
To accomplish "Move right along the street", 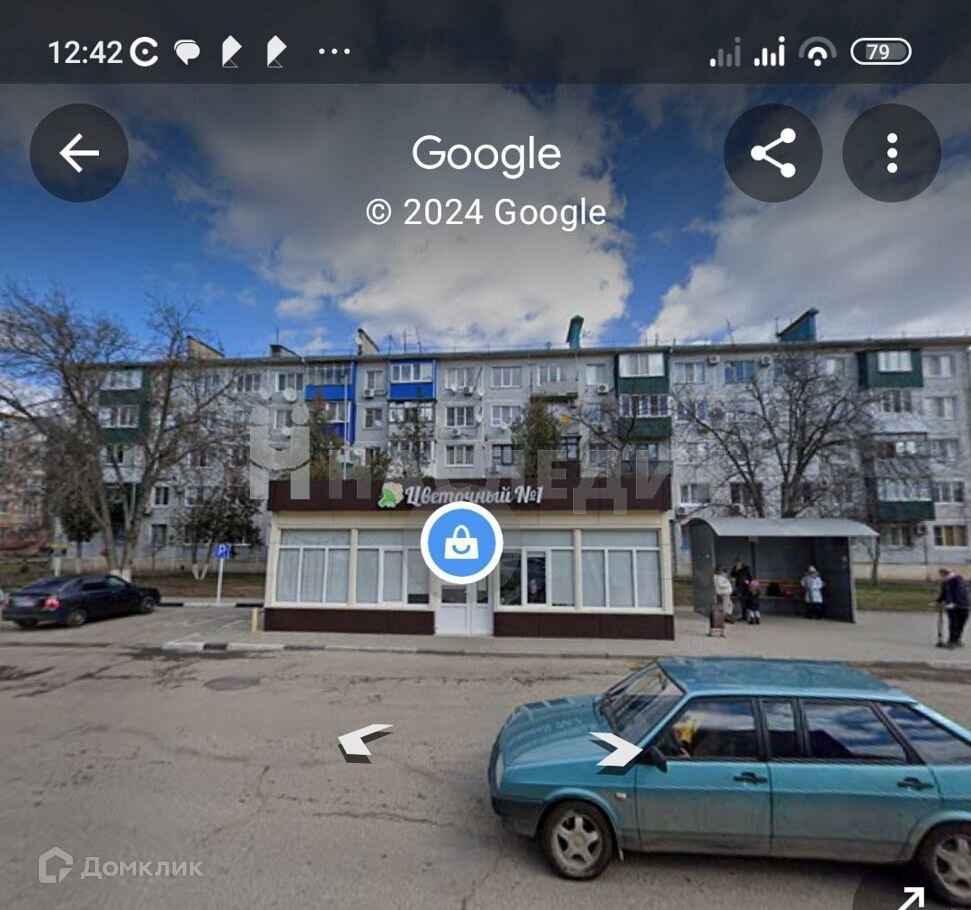I will pyautogui.click(x=616, y=748).
